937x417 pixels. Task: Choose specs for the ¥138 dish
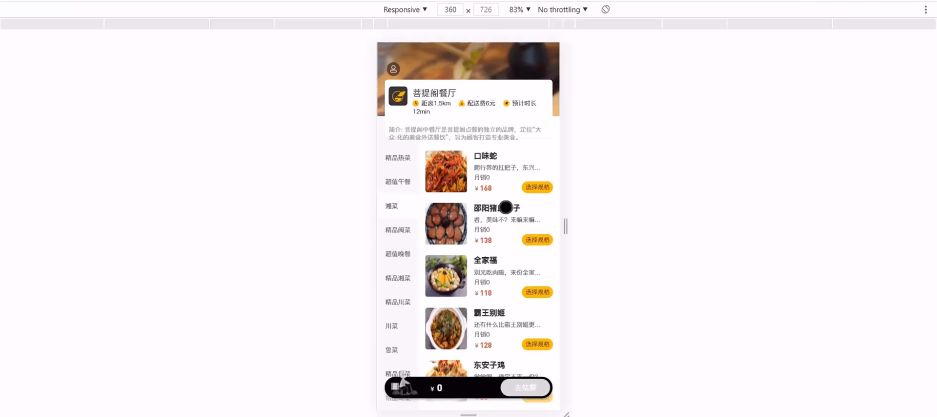(x=537, y=240)
